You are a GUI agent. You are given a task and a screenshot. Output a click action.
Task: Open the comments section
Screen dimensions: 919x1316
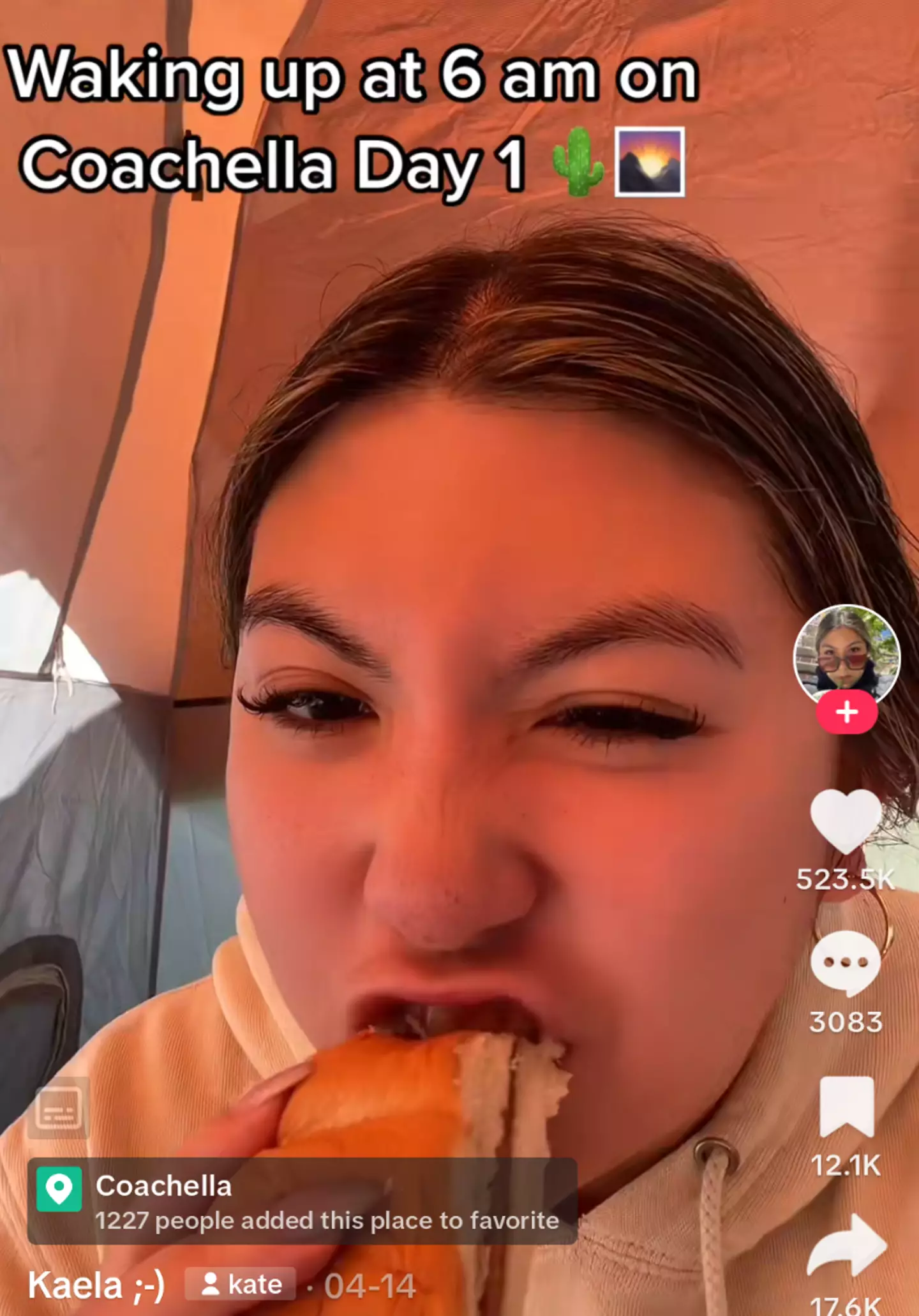845,962
